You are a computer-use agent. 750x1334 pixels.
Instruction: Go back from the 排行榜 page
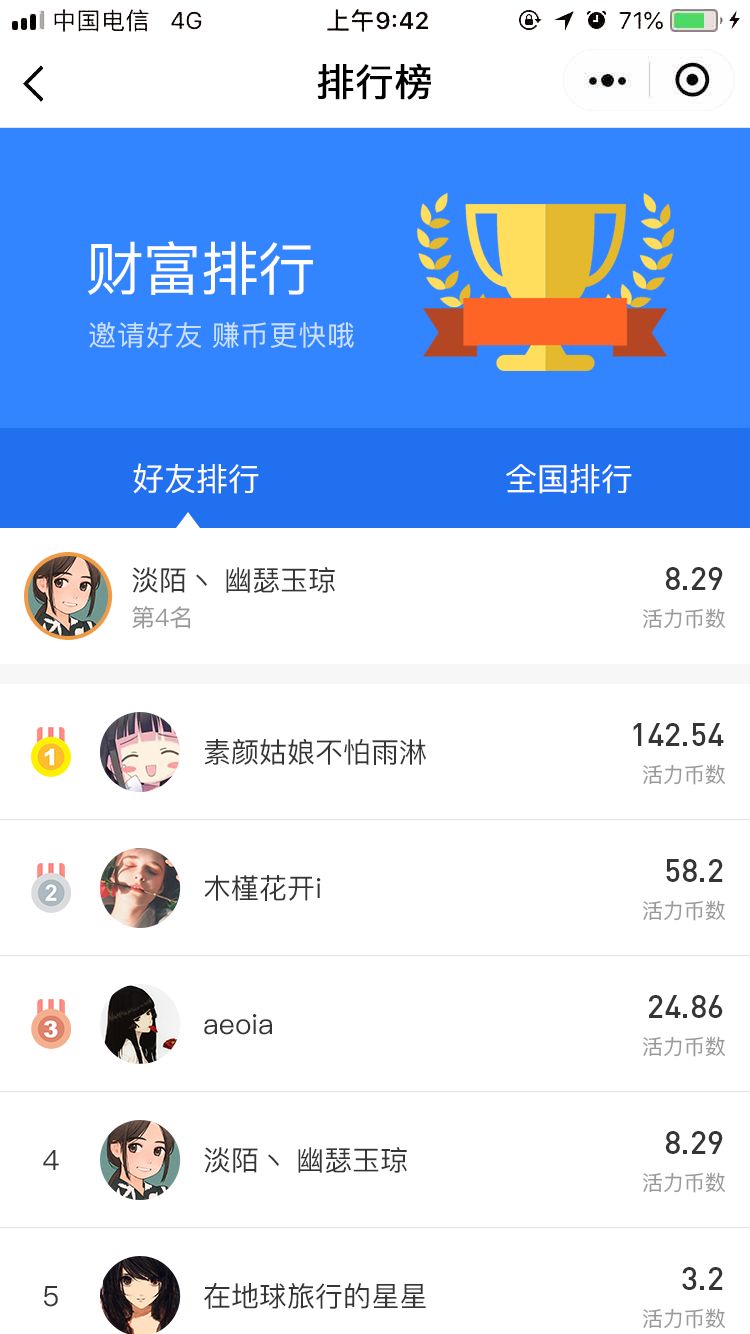click(x=34, y=82)
